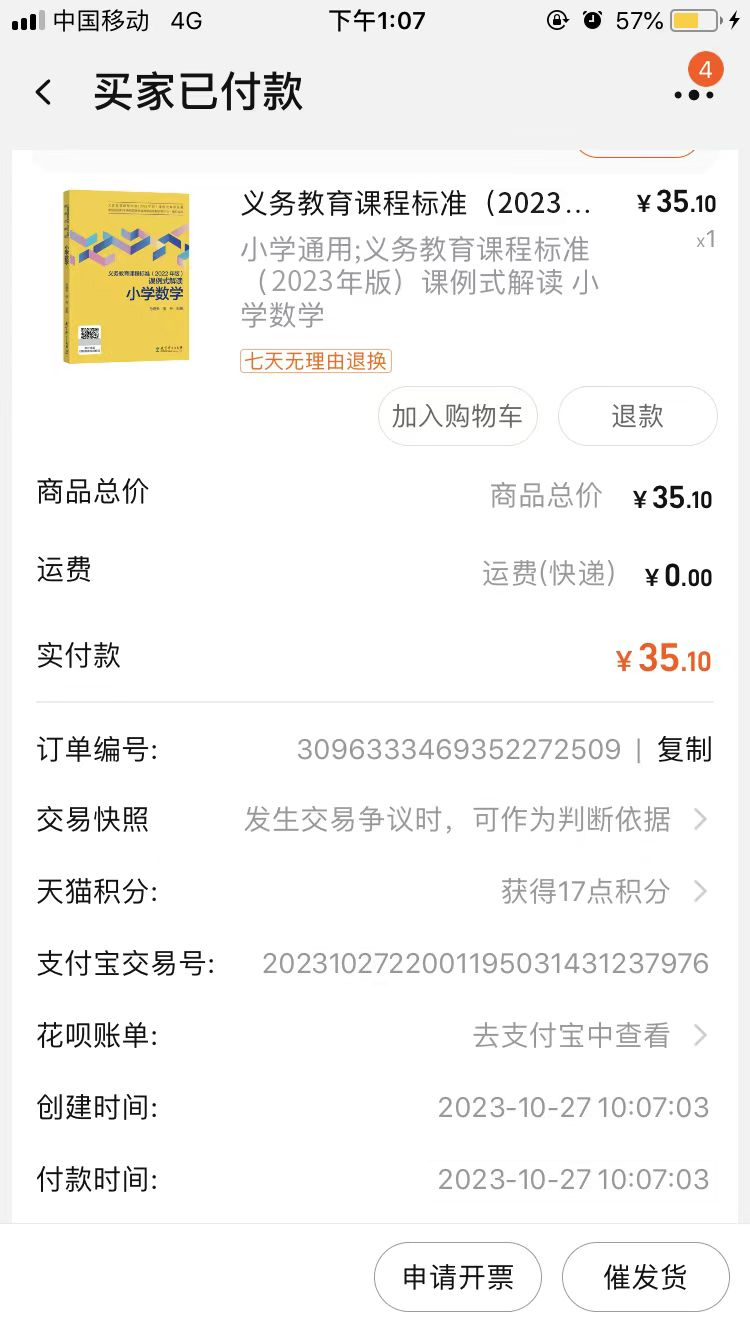Request a refund with 退款
This screenshot has width=750, height=1334.
coord(637,416)
